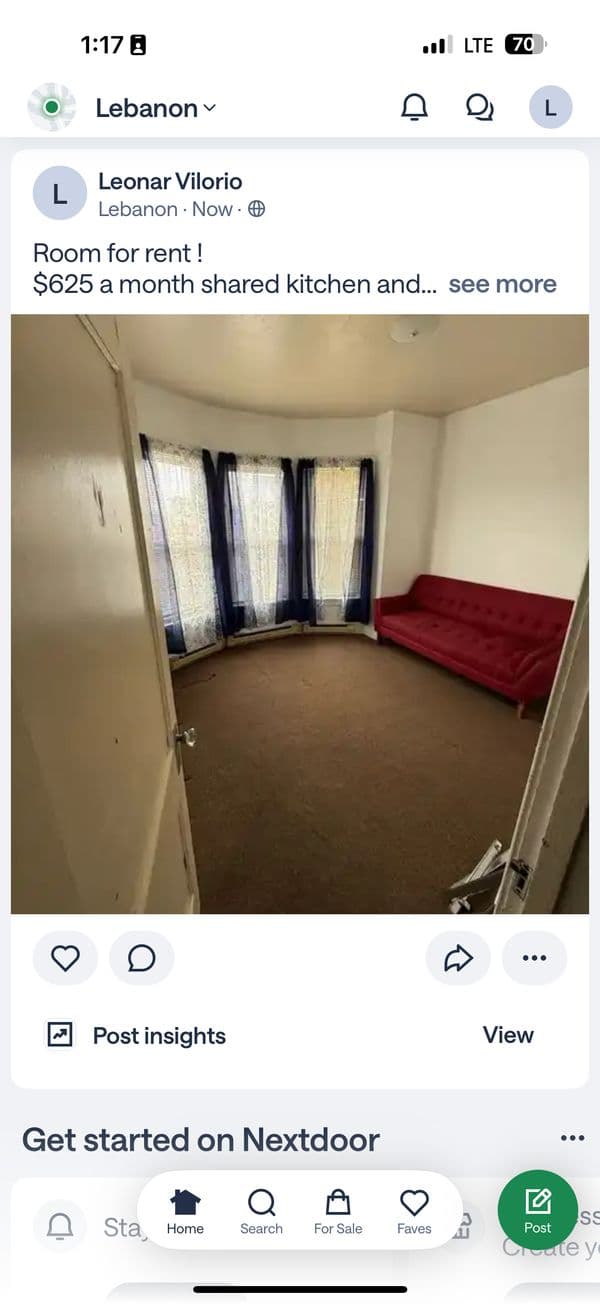This screenshot has width=600, height=1304.
Task: Switch to the Search tab
Action: [x=261, y=1211]
